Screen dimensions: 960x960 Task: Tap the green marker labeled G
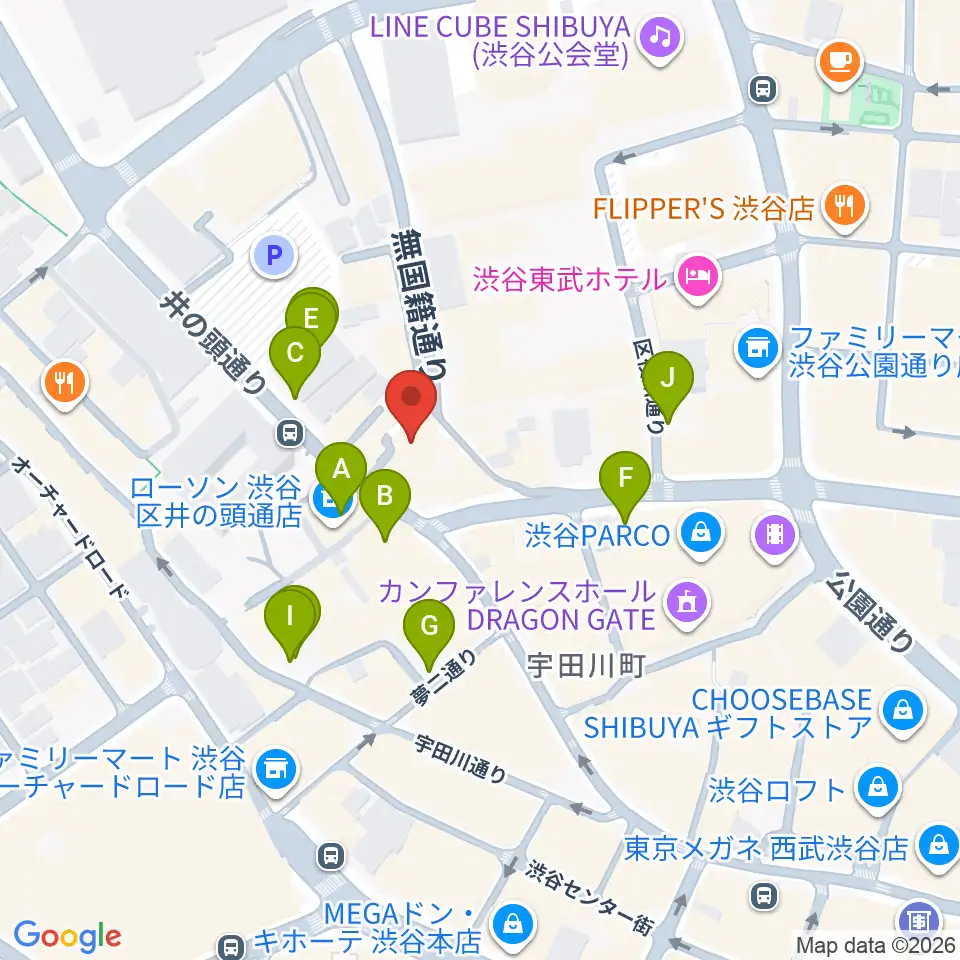pos(429,629)
